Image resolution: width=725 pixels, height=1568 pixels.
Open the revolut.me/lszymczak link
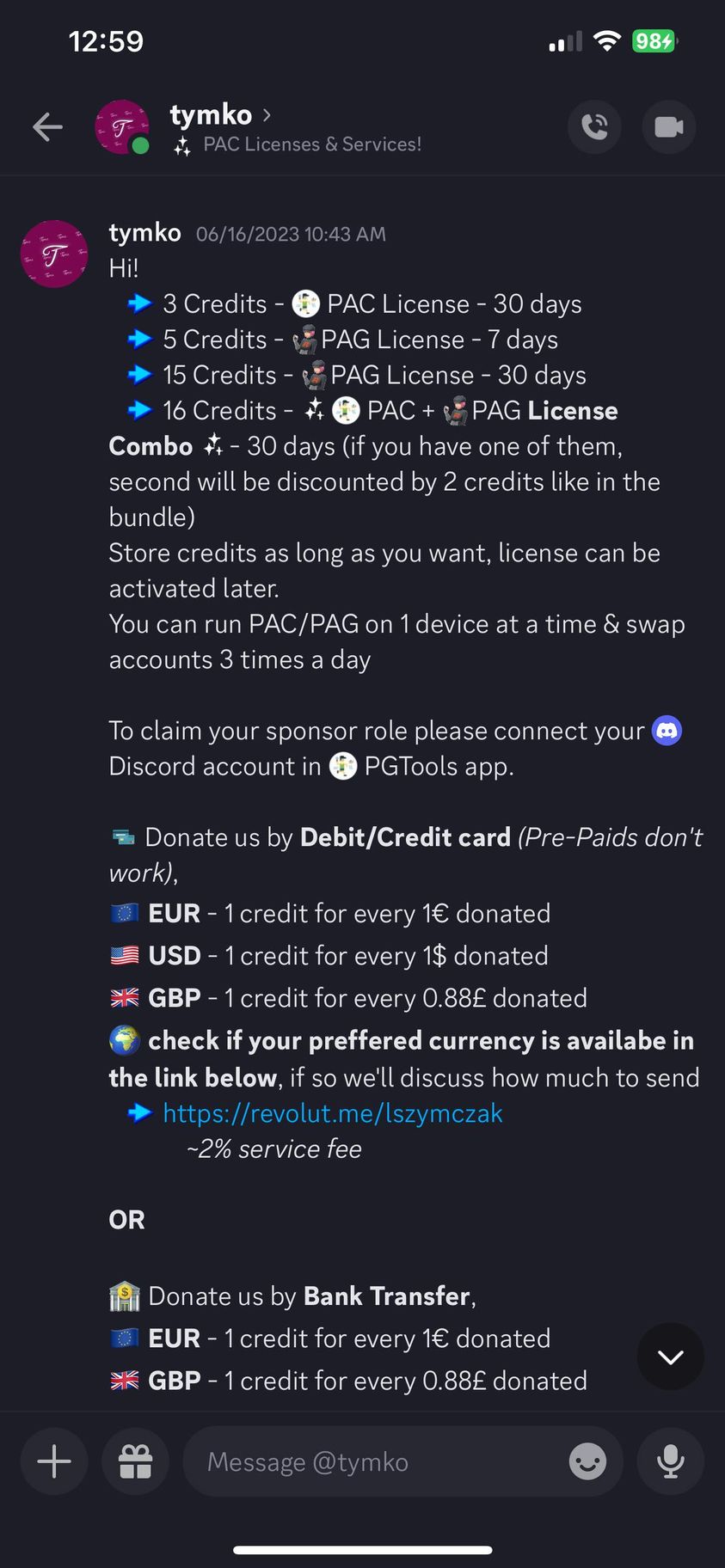333,1113
